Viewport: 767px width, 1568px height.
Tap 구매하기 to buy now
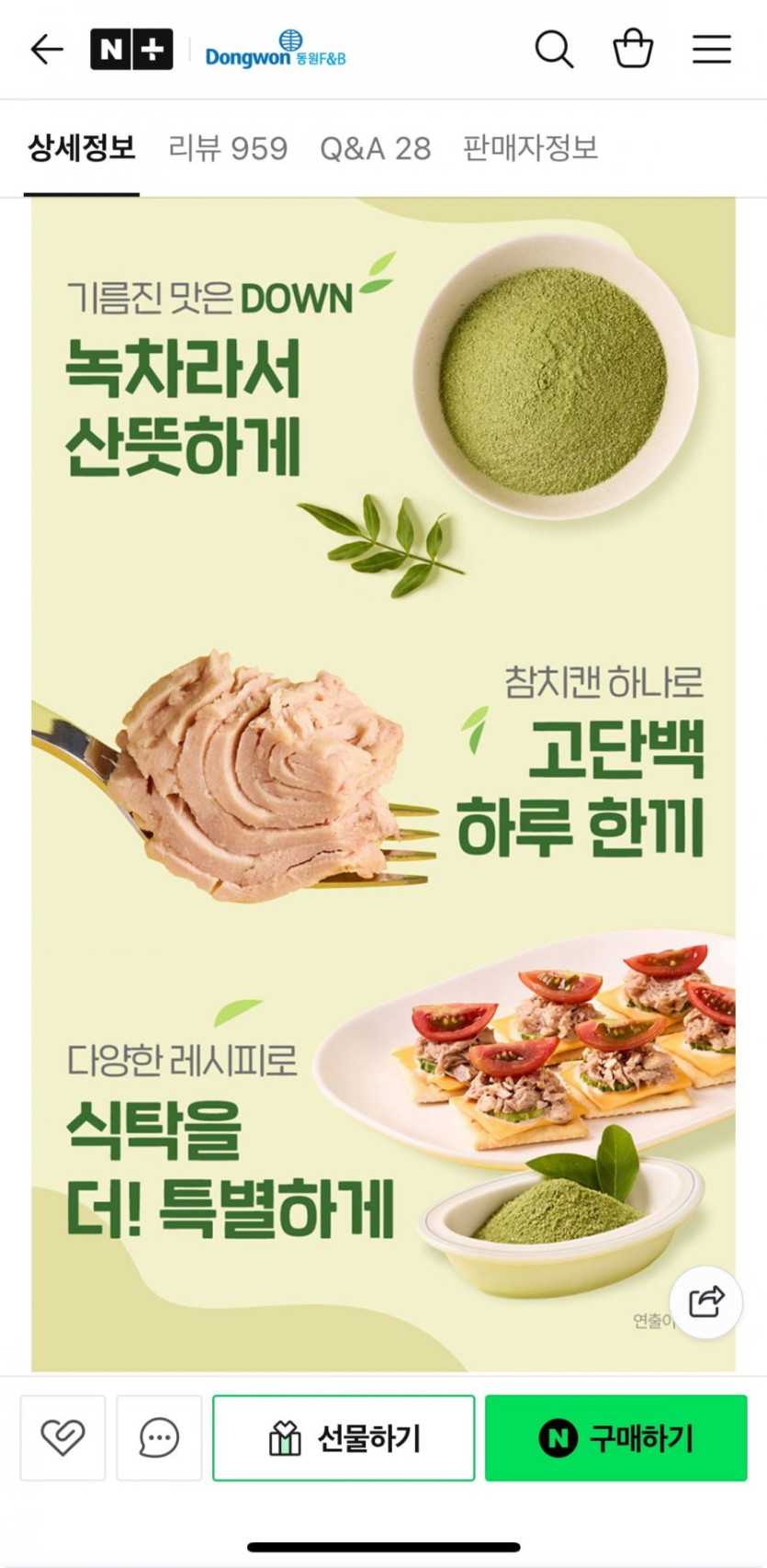[615, 1437]
